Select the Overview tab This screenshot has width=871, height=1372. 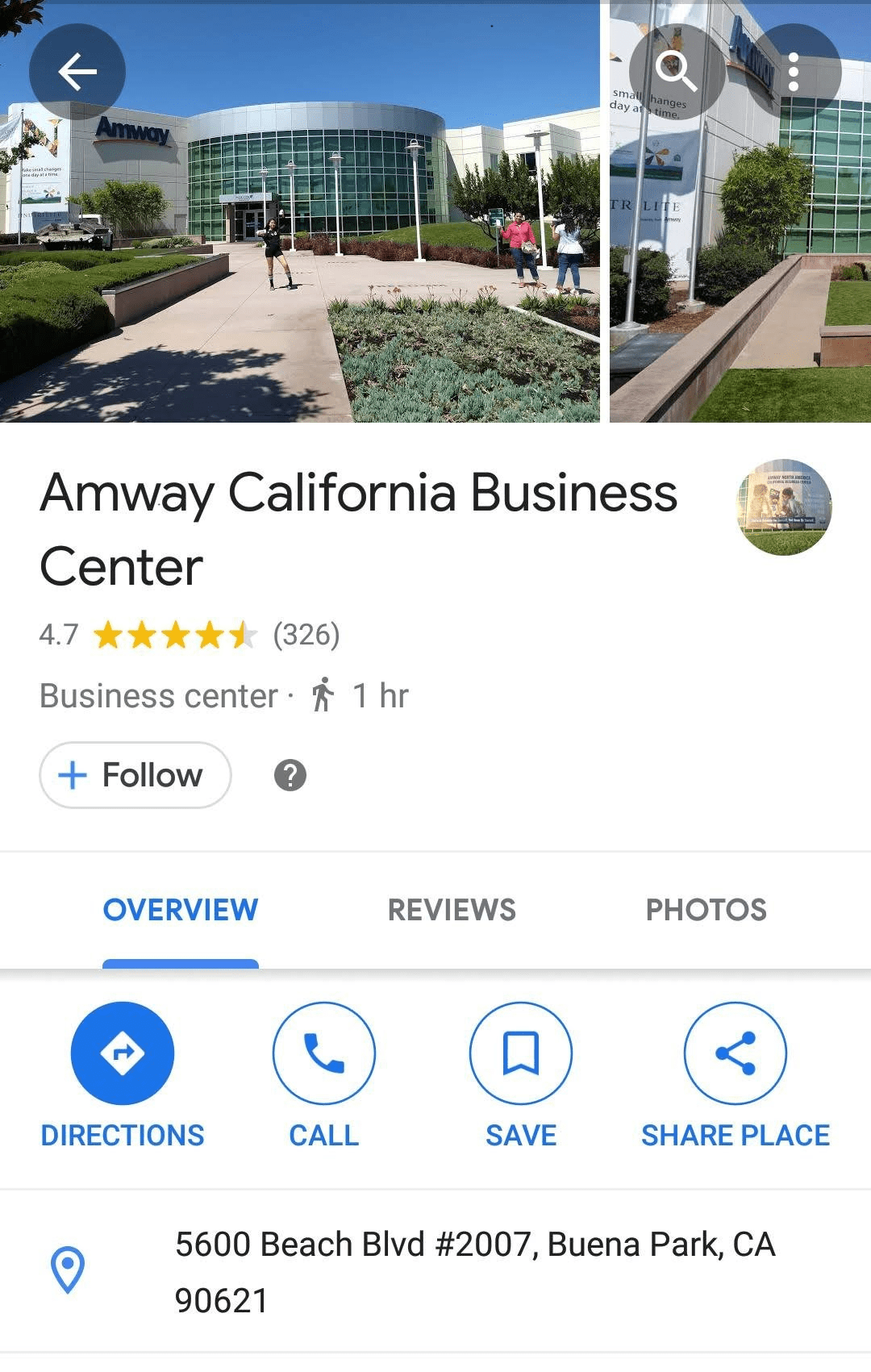point(181,910)
